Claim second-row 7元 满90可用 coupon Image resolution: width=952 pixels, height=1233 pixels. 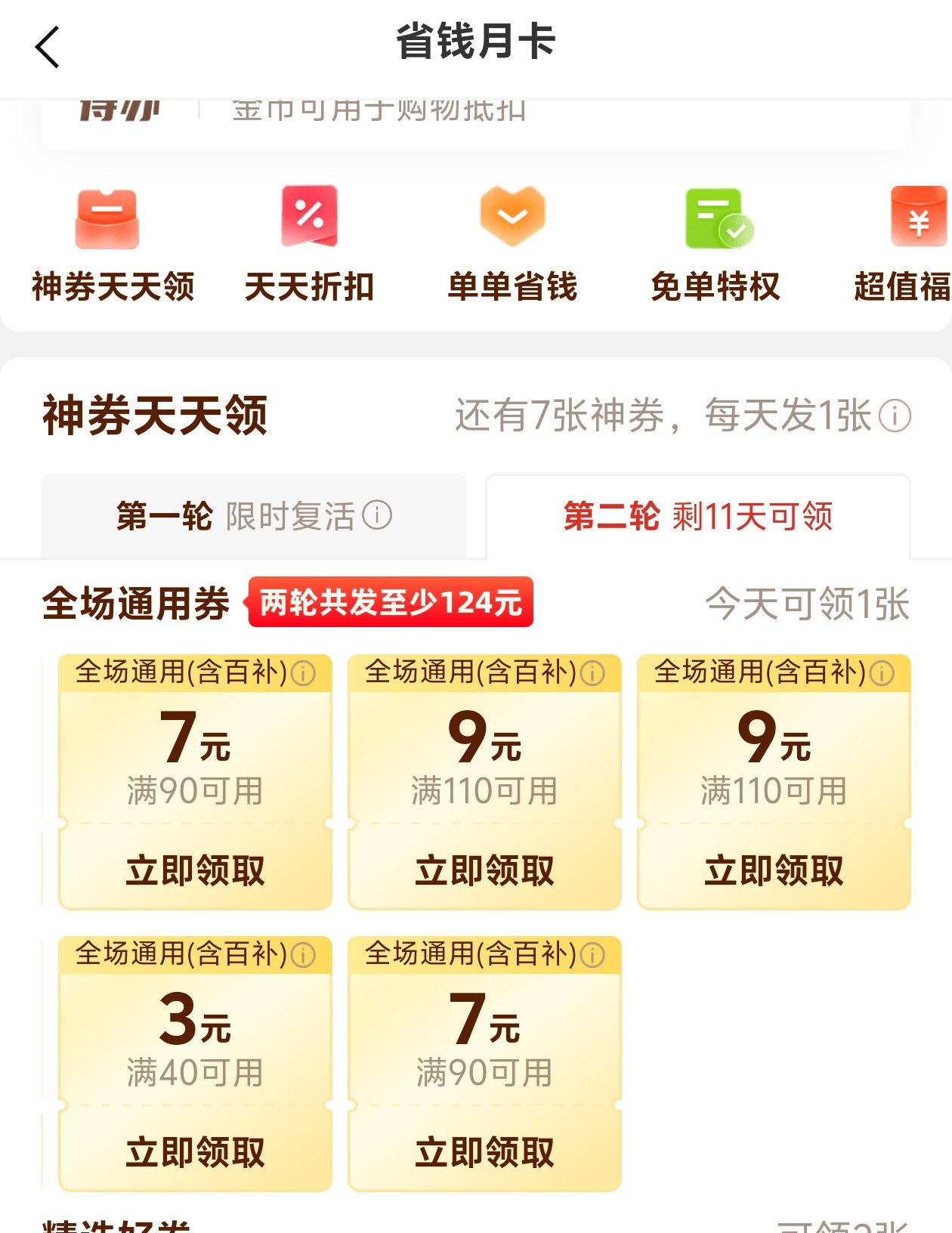484,1152
